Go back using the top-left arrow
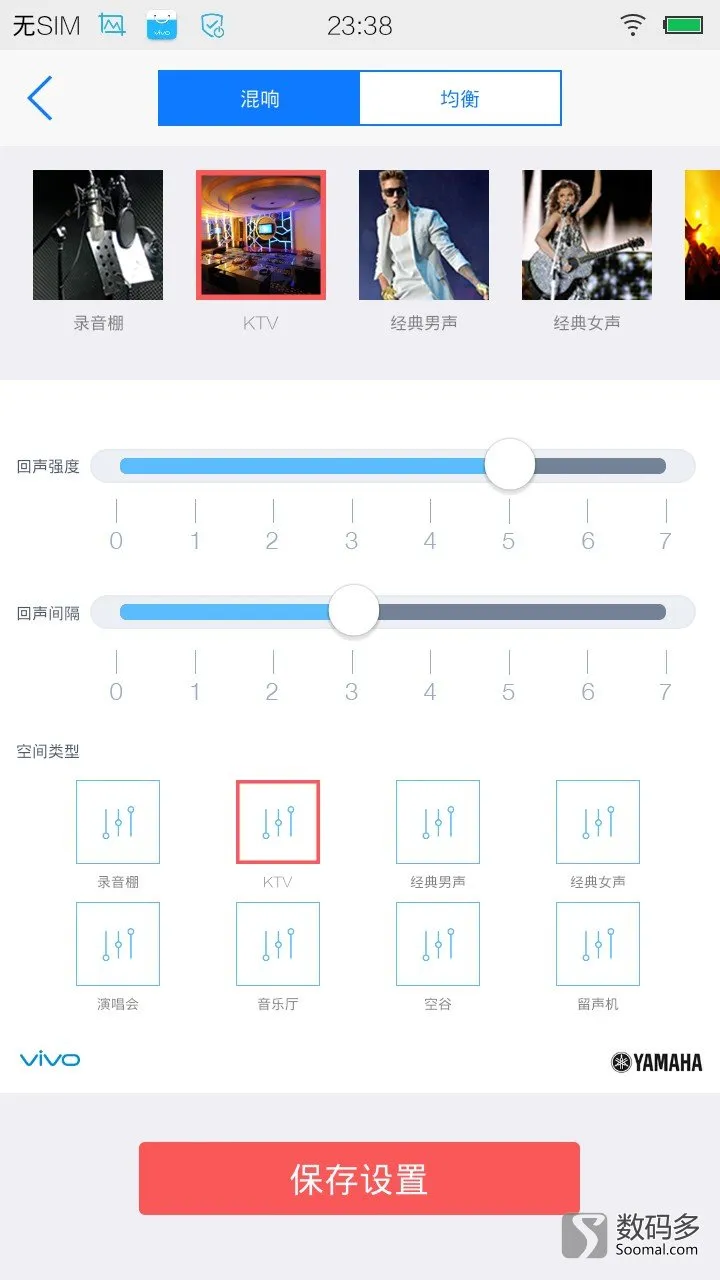 pyautogui.click(x=40, y=98)
